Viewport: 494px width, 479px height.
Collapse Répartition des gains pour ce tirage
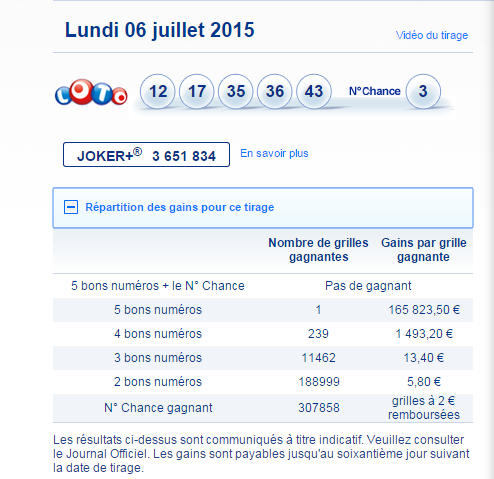(71, 207)
